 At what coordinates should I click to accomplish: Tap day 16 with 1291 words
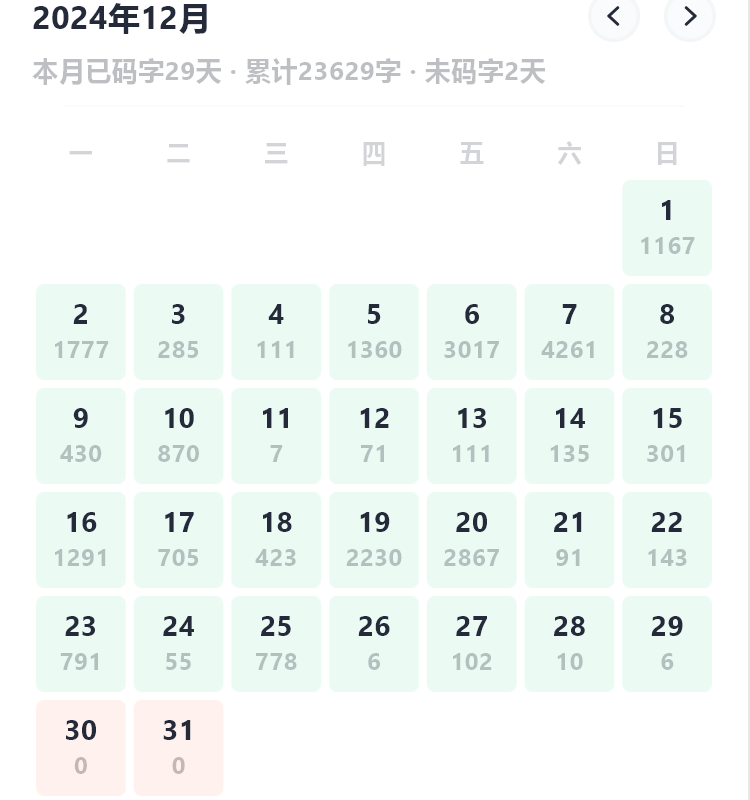point(81,539)
